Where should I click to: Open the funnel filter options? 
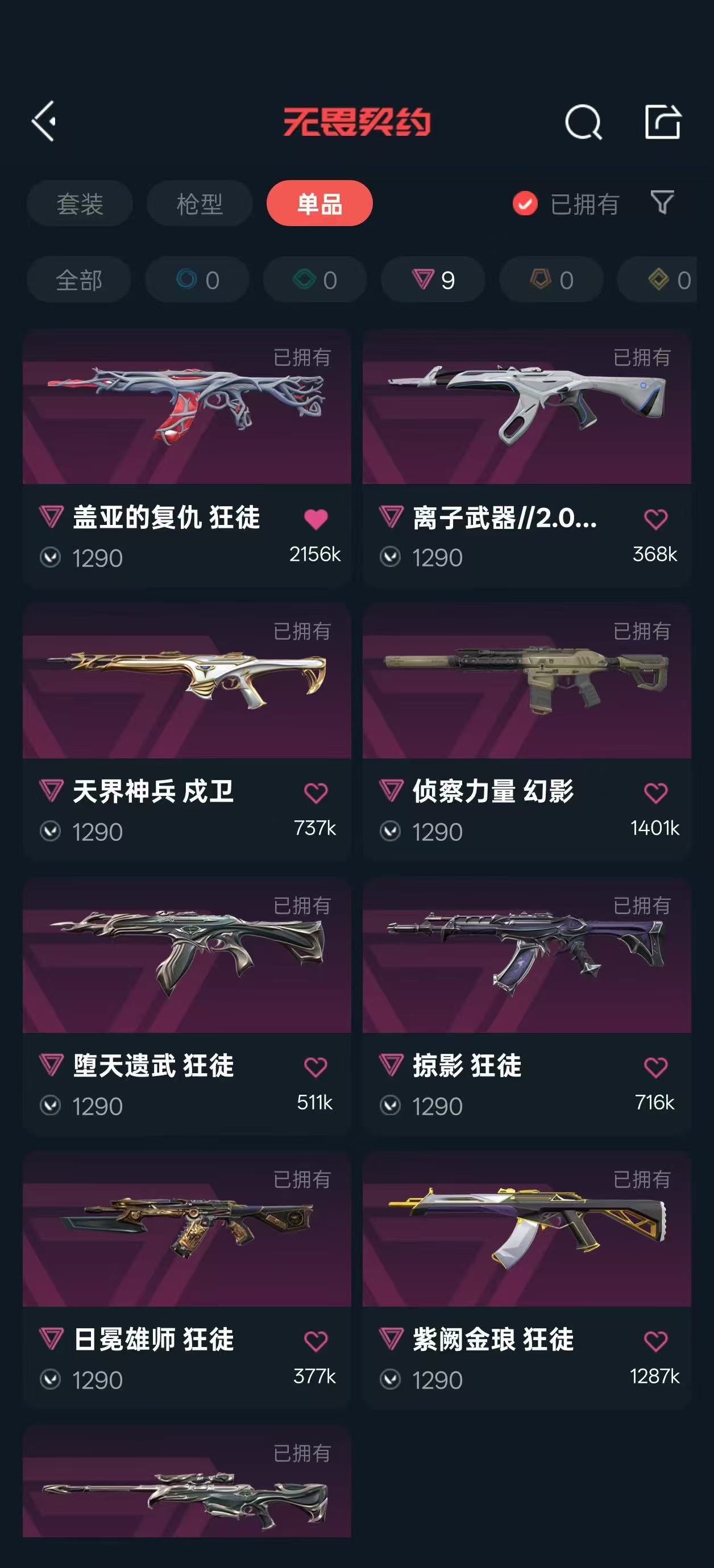pyautogui.click(x=662, y=203)
